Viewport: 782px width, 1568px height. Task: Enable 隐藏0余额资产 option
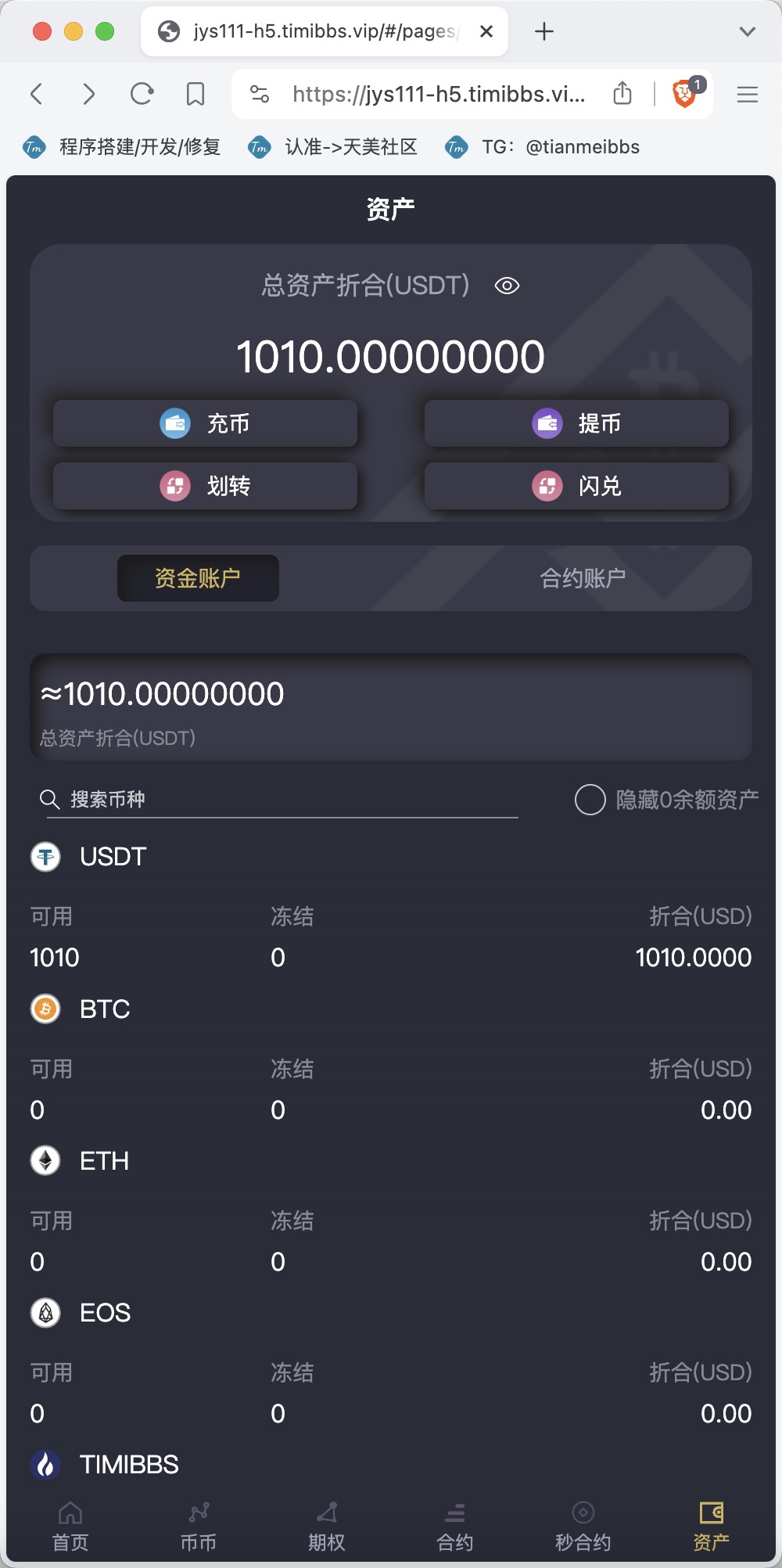point(590,800)
